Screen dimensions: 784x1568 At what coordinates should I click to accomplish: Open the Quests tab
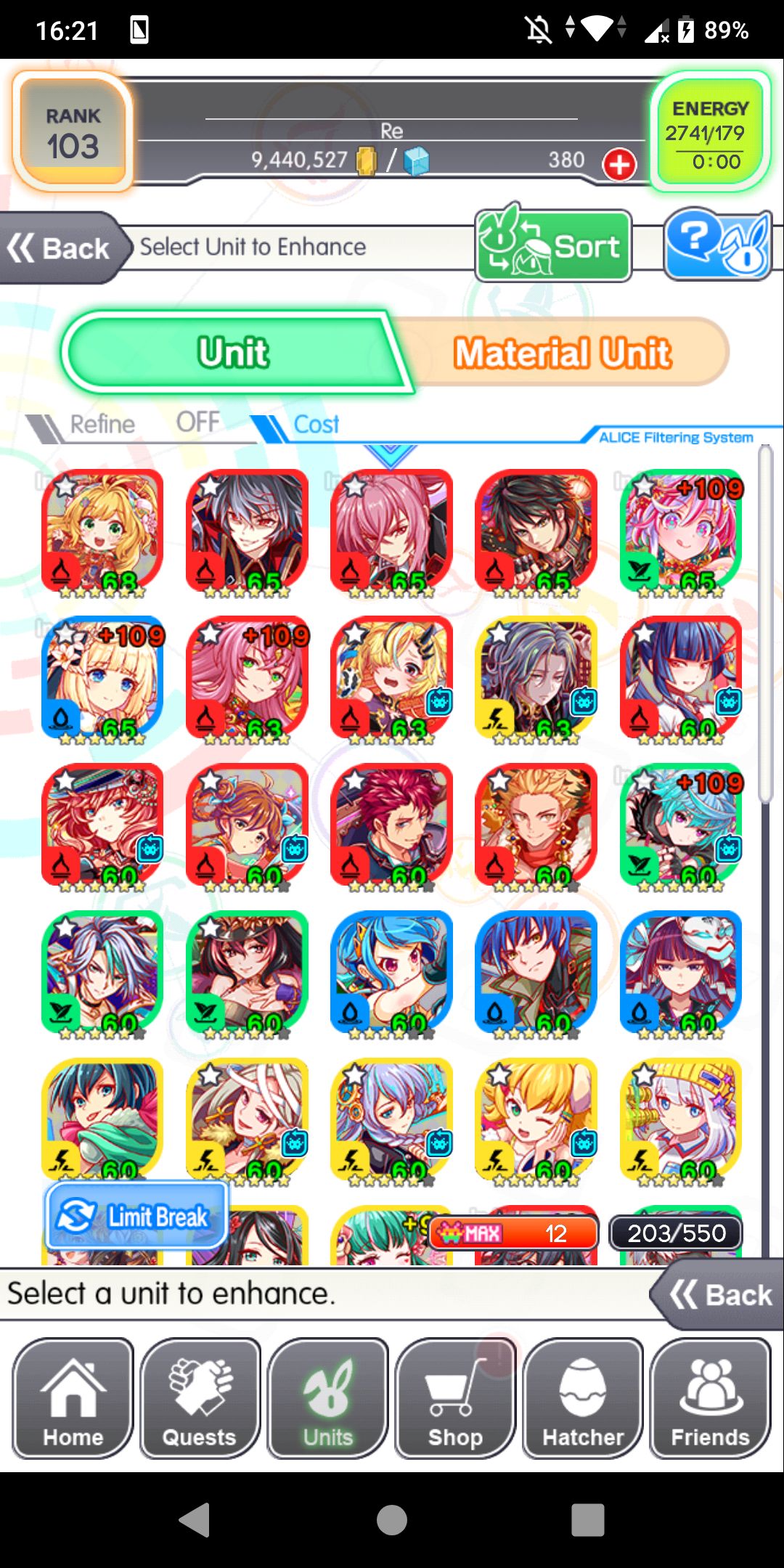(x=200, y=1399)
